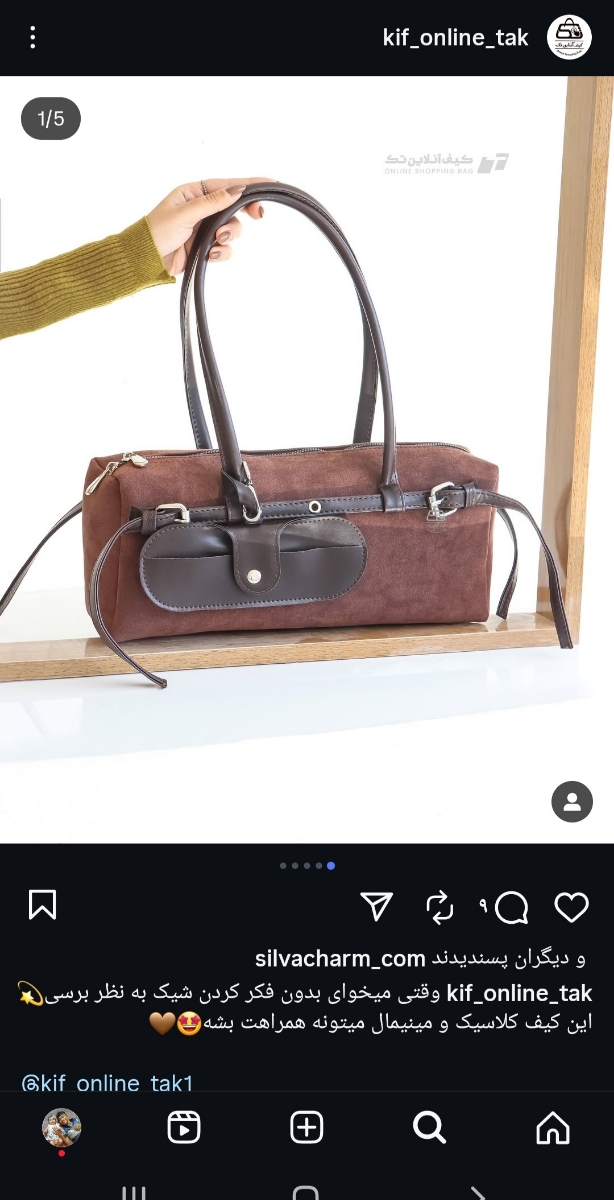Go to your profile tab
The height and width of the screenshot is (1200, 614).
point(61,1128)
